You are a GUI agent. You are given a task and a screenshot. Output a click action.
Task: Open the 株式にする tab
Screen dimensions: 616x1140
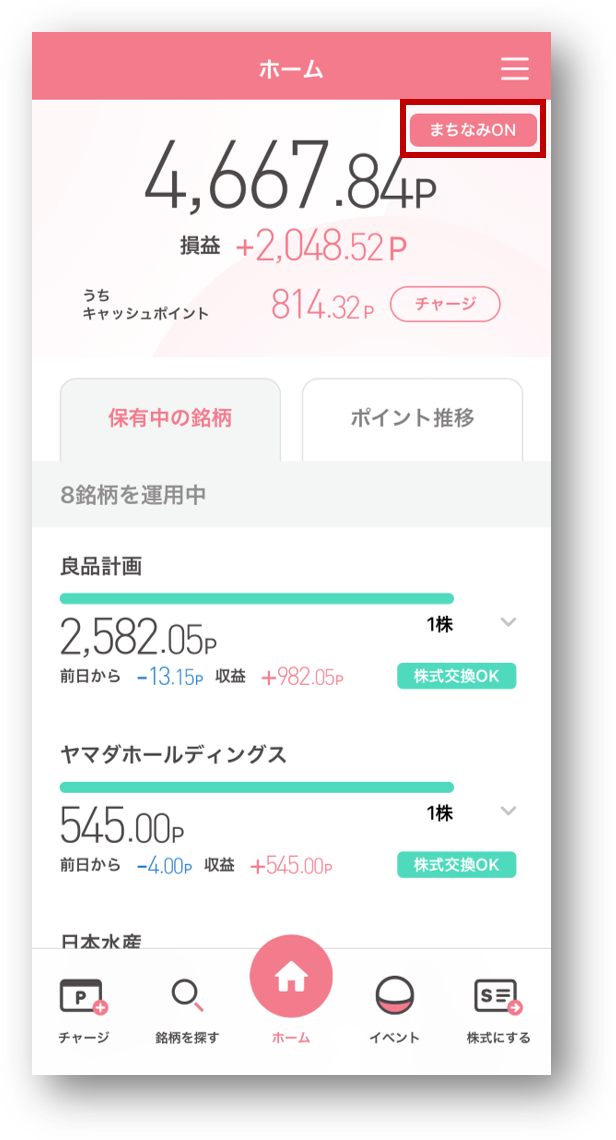point(498,1010)
